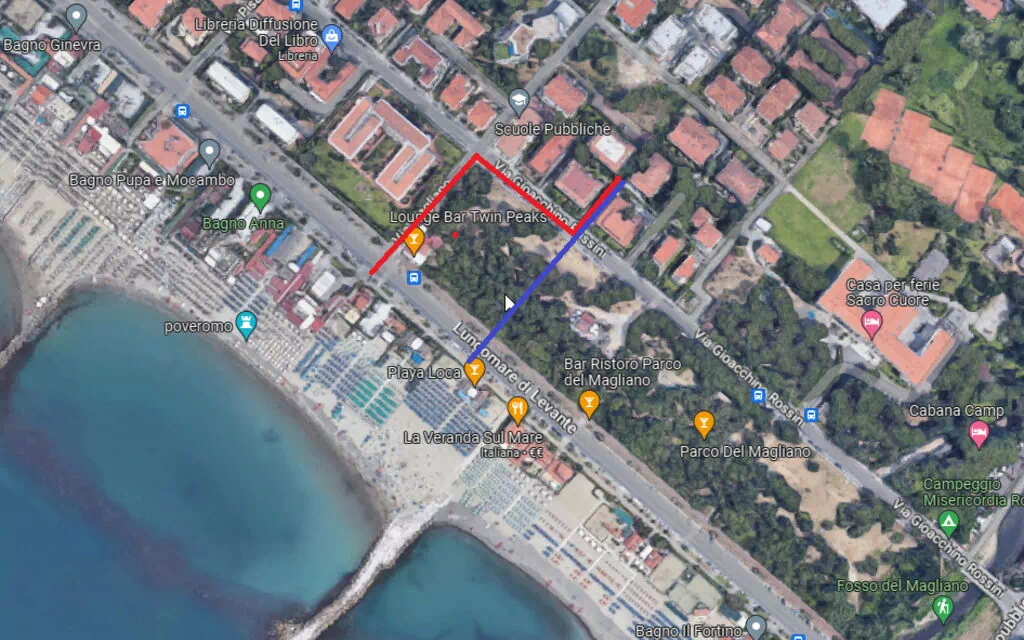Tap the Scuole Pubbliche school pin
The height and width of the screenshot is (640, 1024).
(x=519, y=101)
